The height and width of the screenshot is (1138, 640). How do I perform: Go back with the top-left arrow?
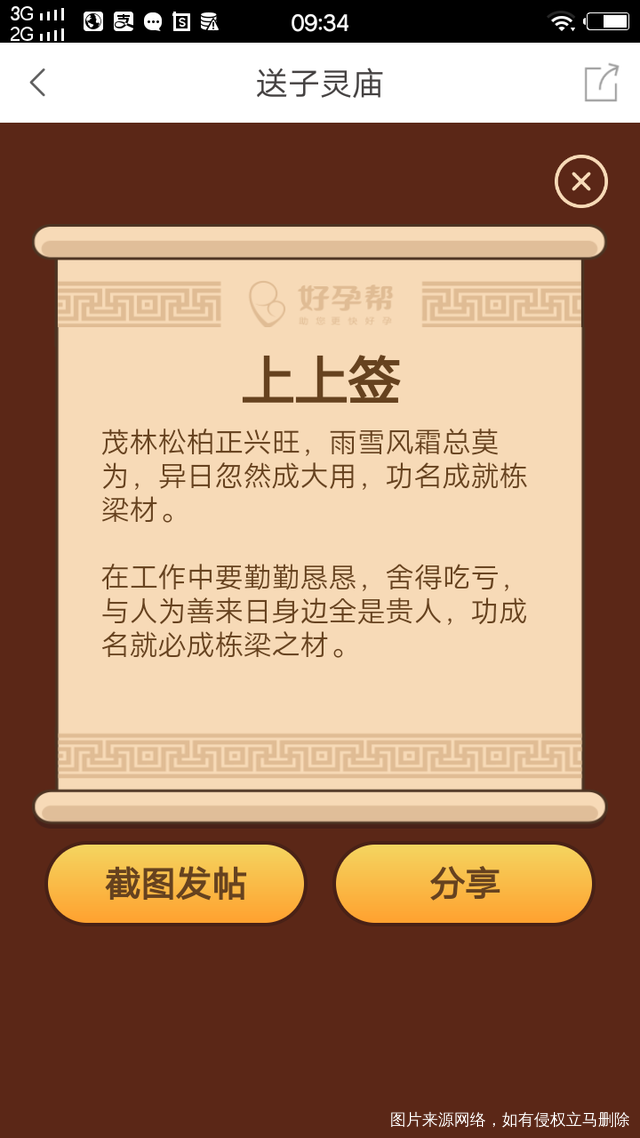[x=38, y=83]
